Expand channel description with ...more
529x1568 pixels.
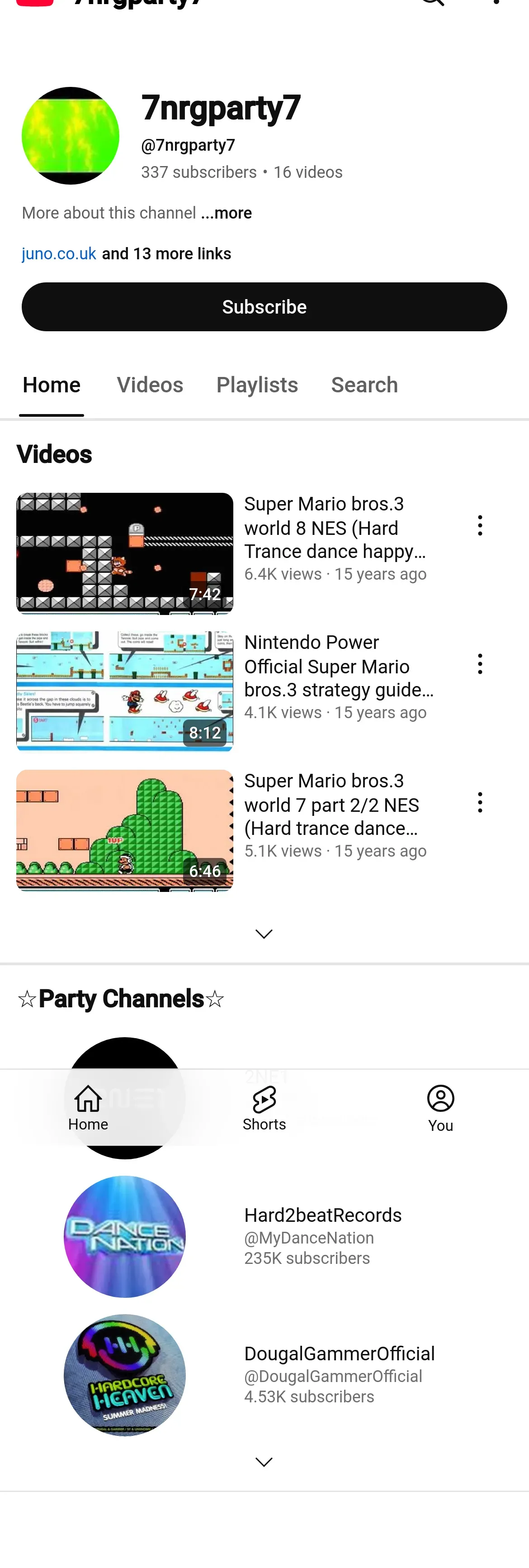point(226,213)
